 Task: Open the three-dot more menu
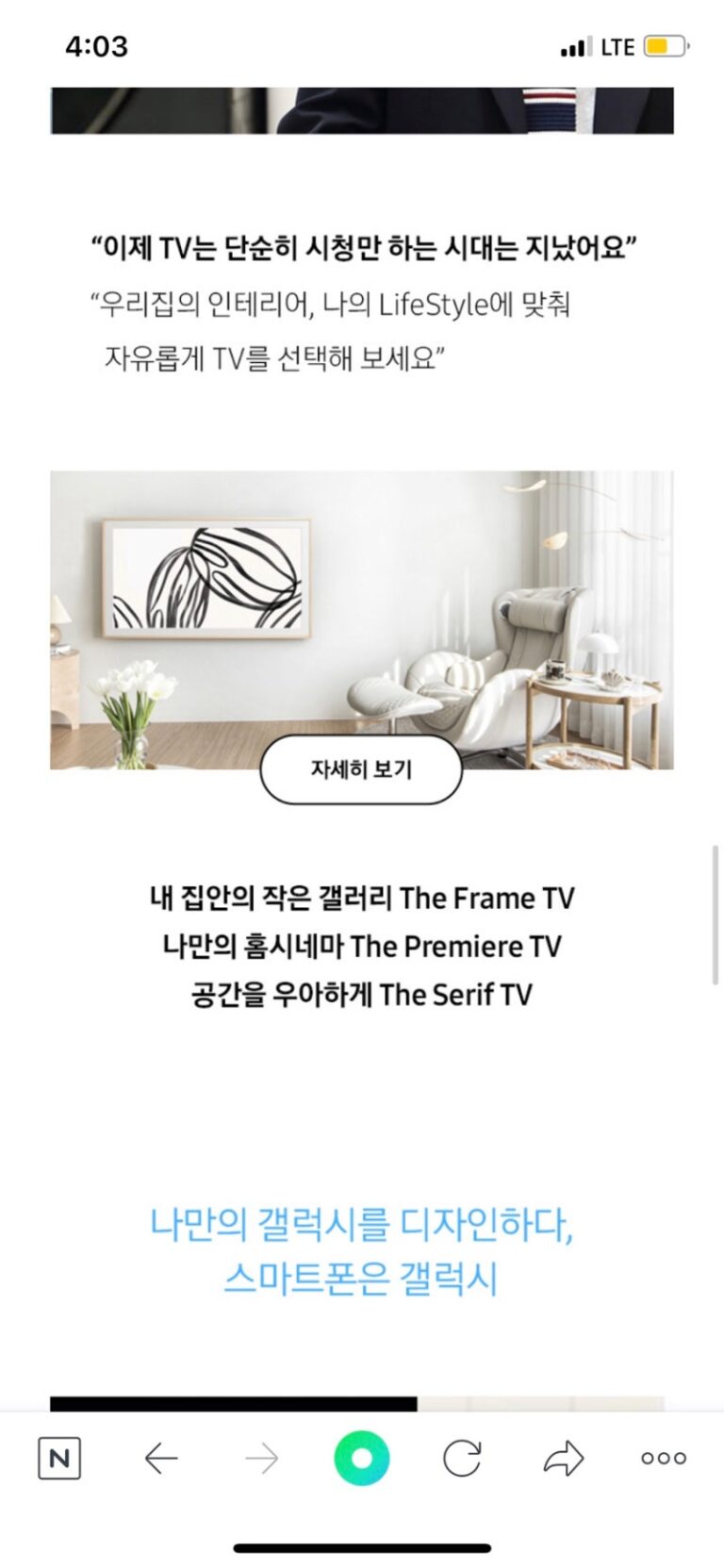664,1459
